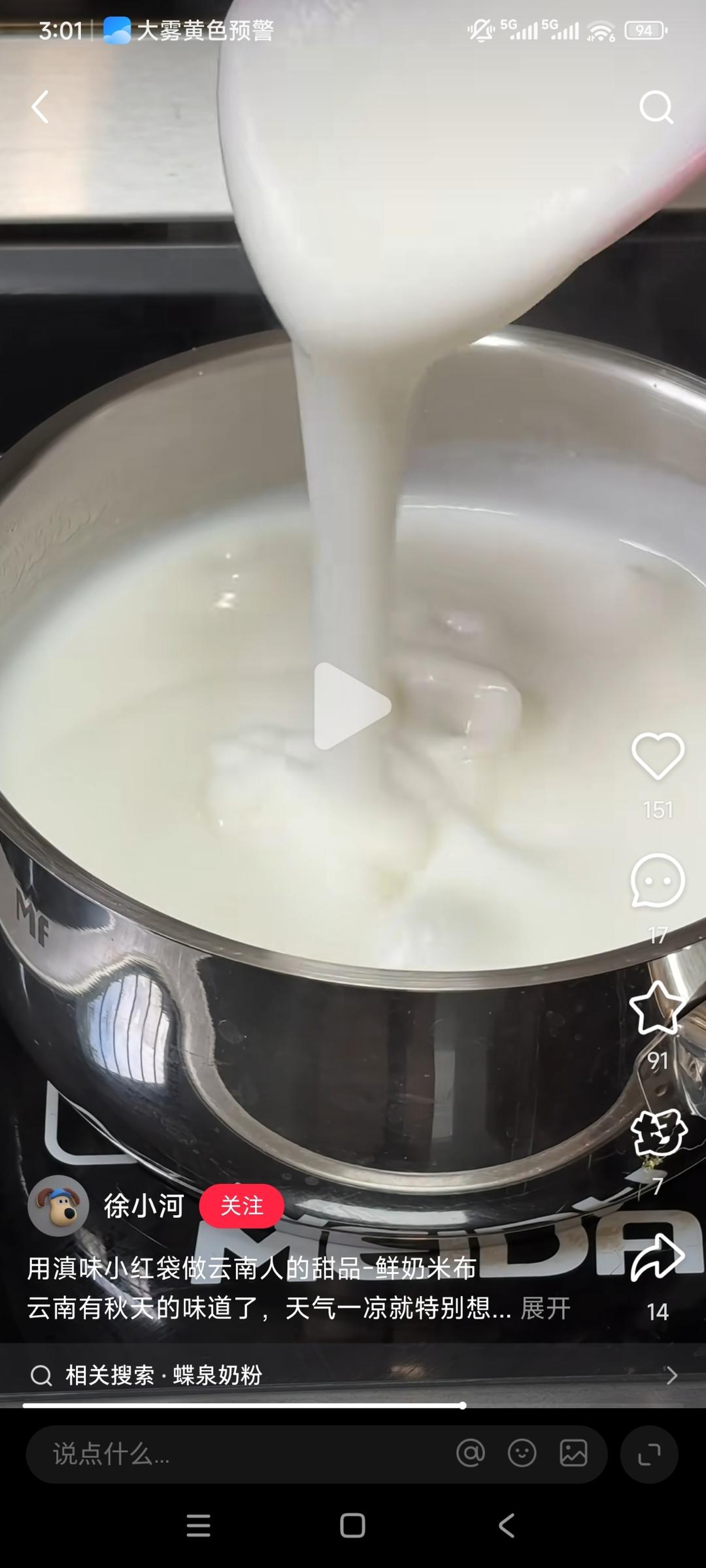Image resolution: width=706 pixels, height=1568 pixels.
Task: Resume playback with the center play button
Action: (353, 706)
